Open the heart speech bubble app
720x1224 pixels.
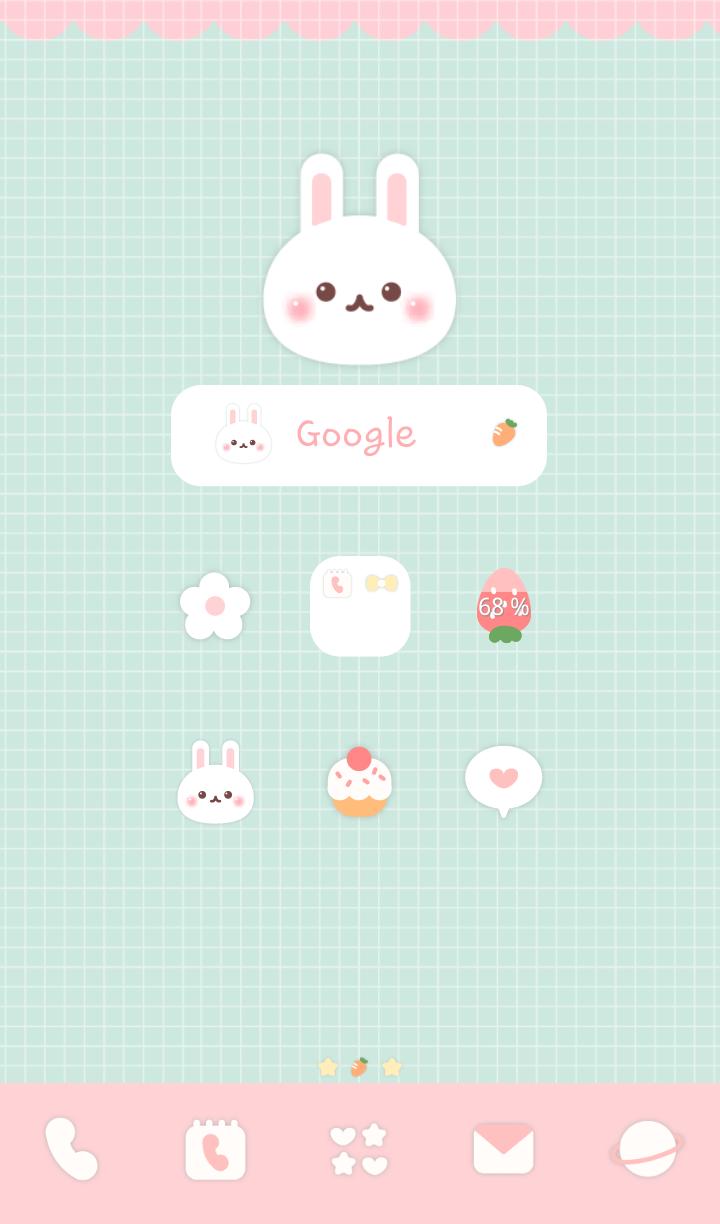pos(503,780)
